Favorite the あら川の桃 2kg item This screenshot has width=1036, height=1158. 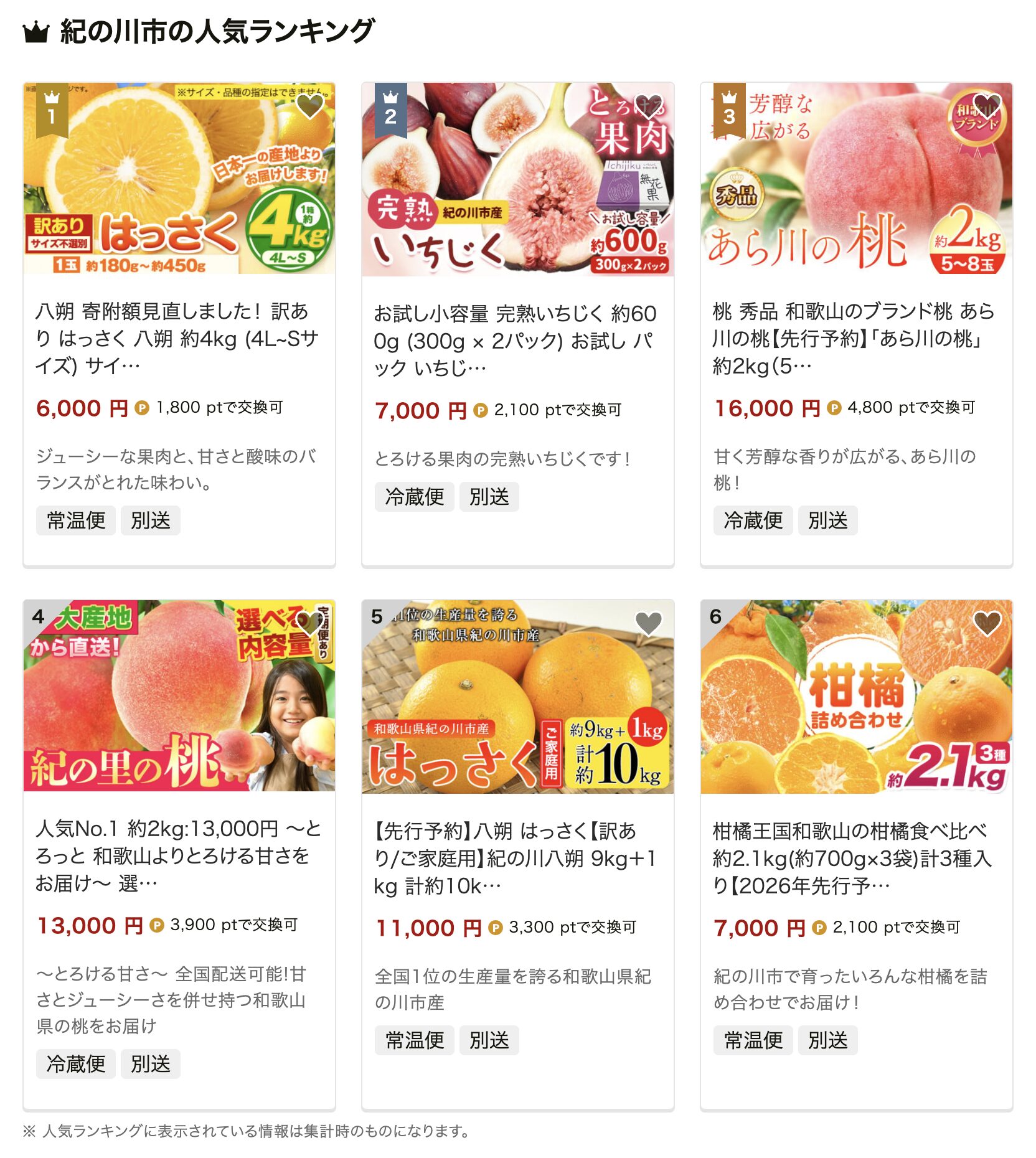(987, 106)
